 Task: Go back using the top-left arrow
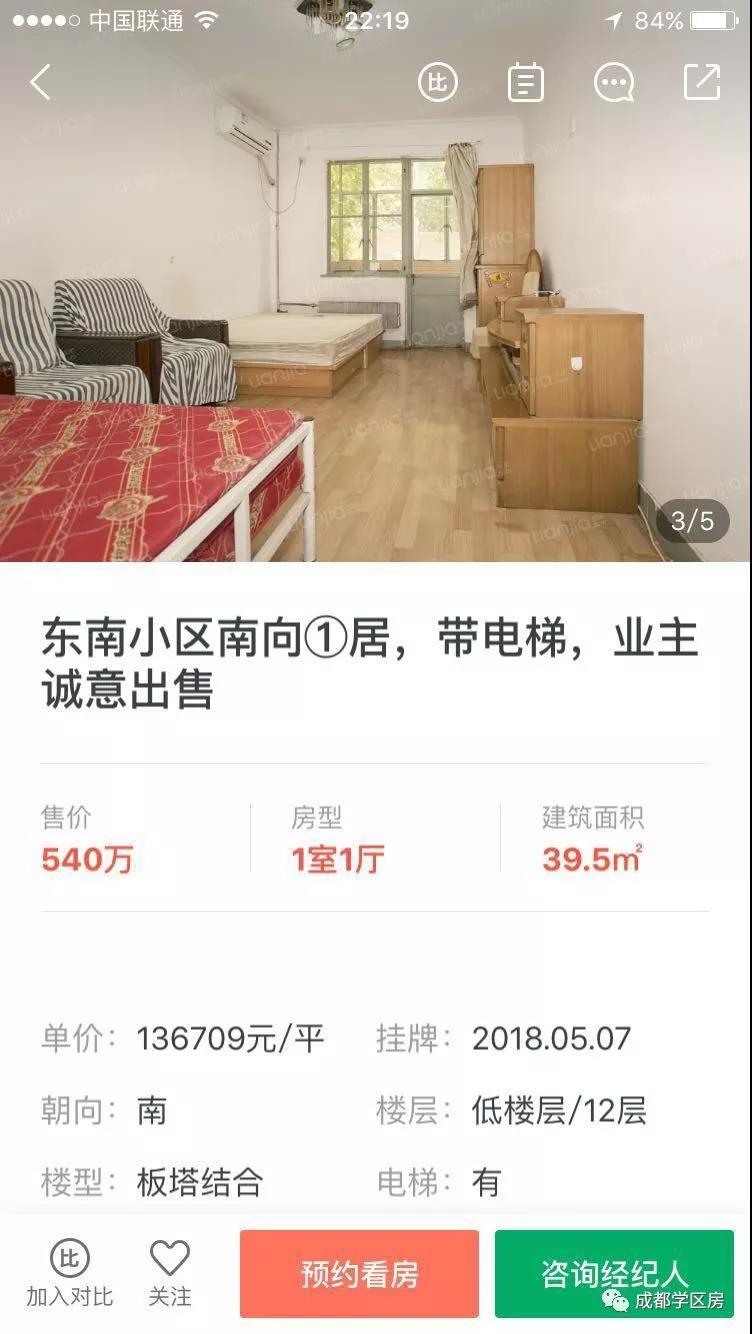click(x=40, y=83)
